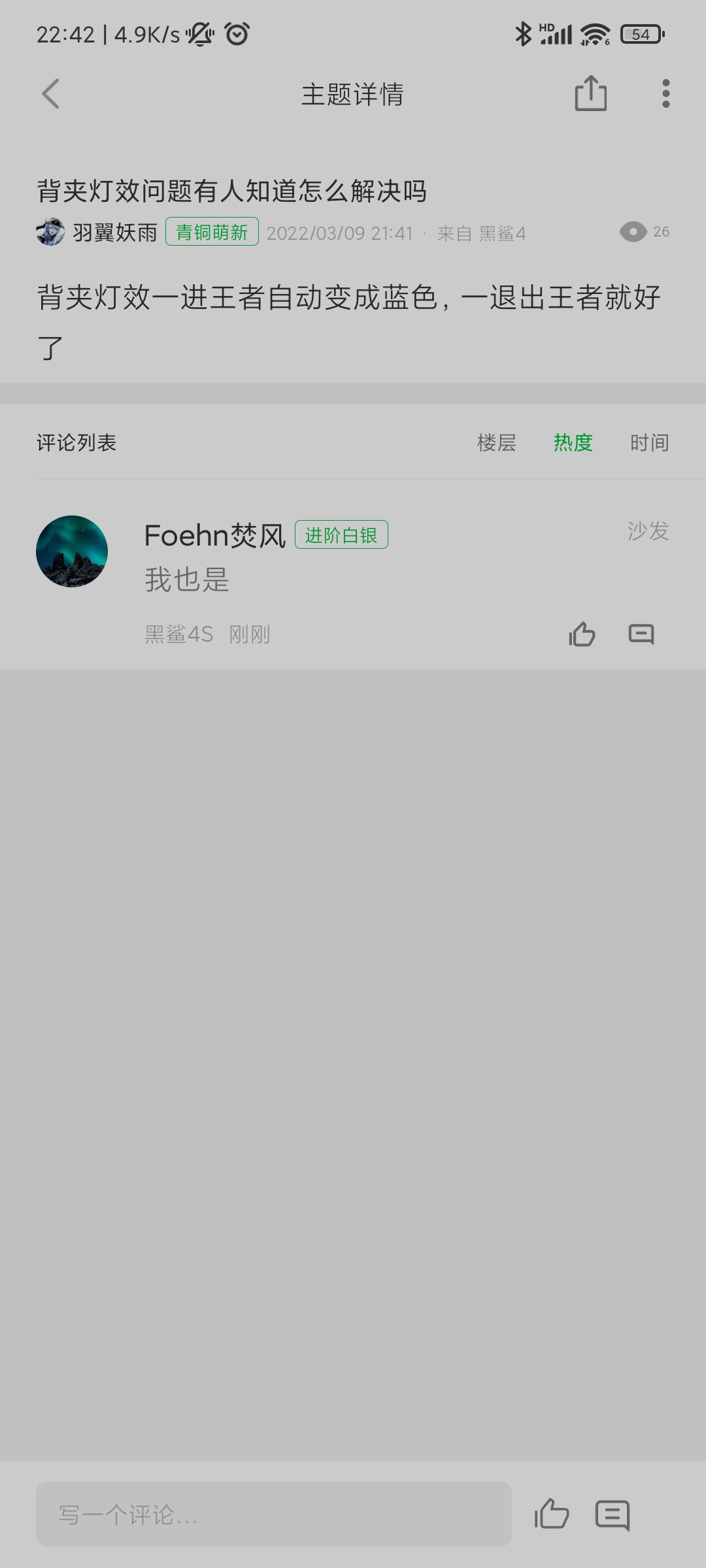Open the three-dot overflow menu
The image size is (706, 1568).
tap(665, 93)
